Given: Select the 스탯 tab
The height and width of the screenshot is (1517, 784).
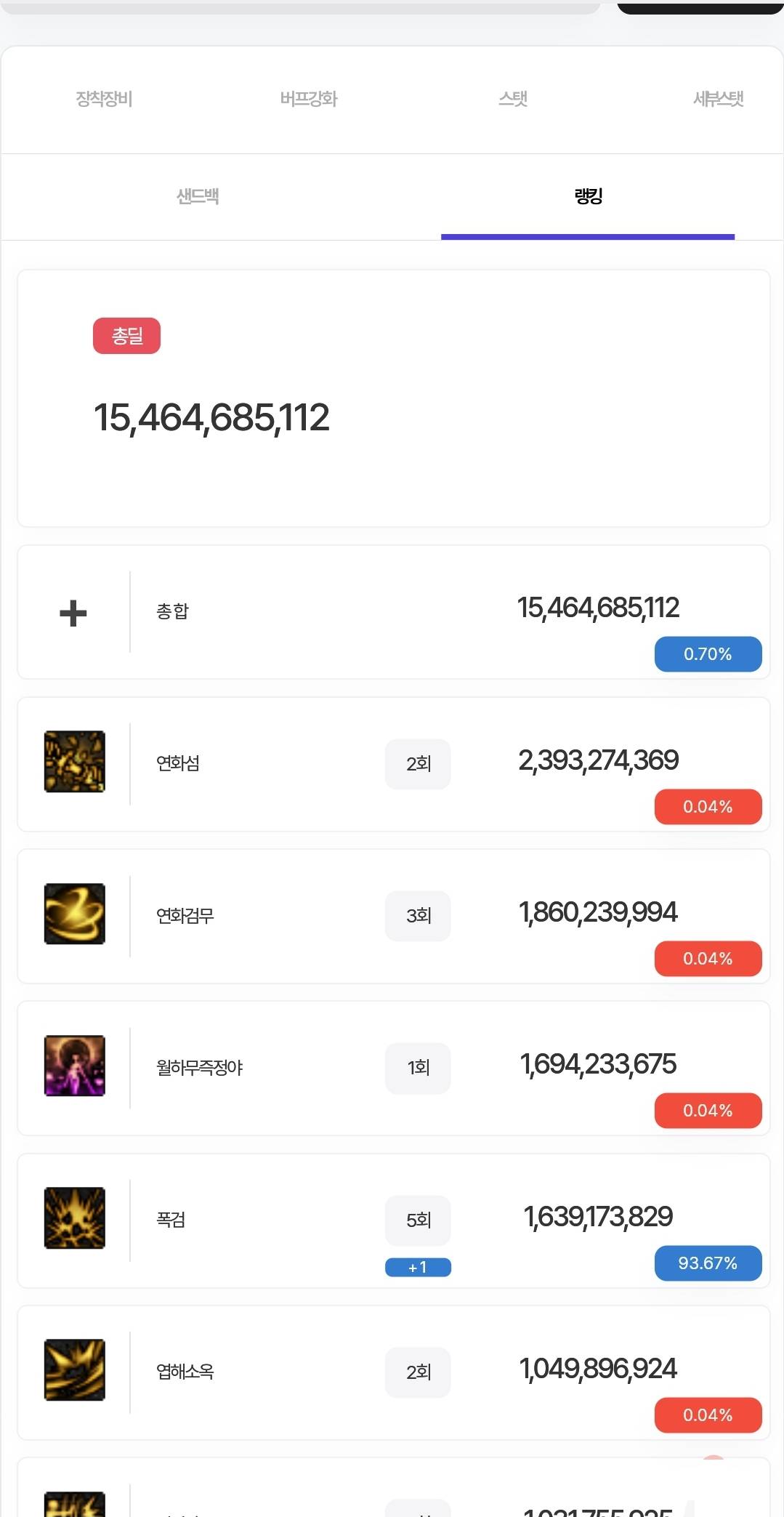Looking at the screenshot, I should tap(513, 99).
